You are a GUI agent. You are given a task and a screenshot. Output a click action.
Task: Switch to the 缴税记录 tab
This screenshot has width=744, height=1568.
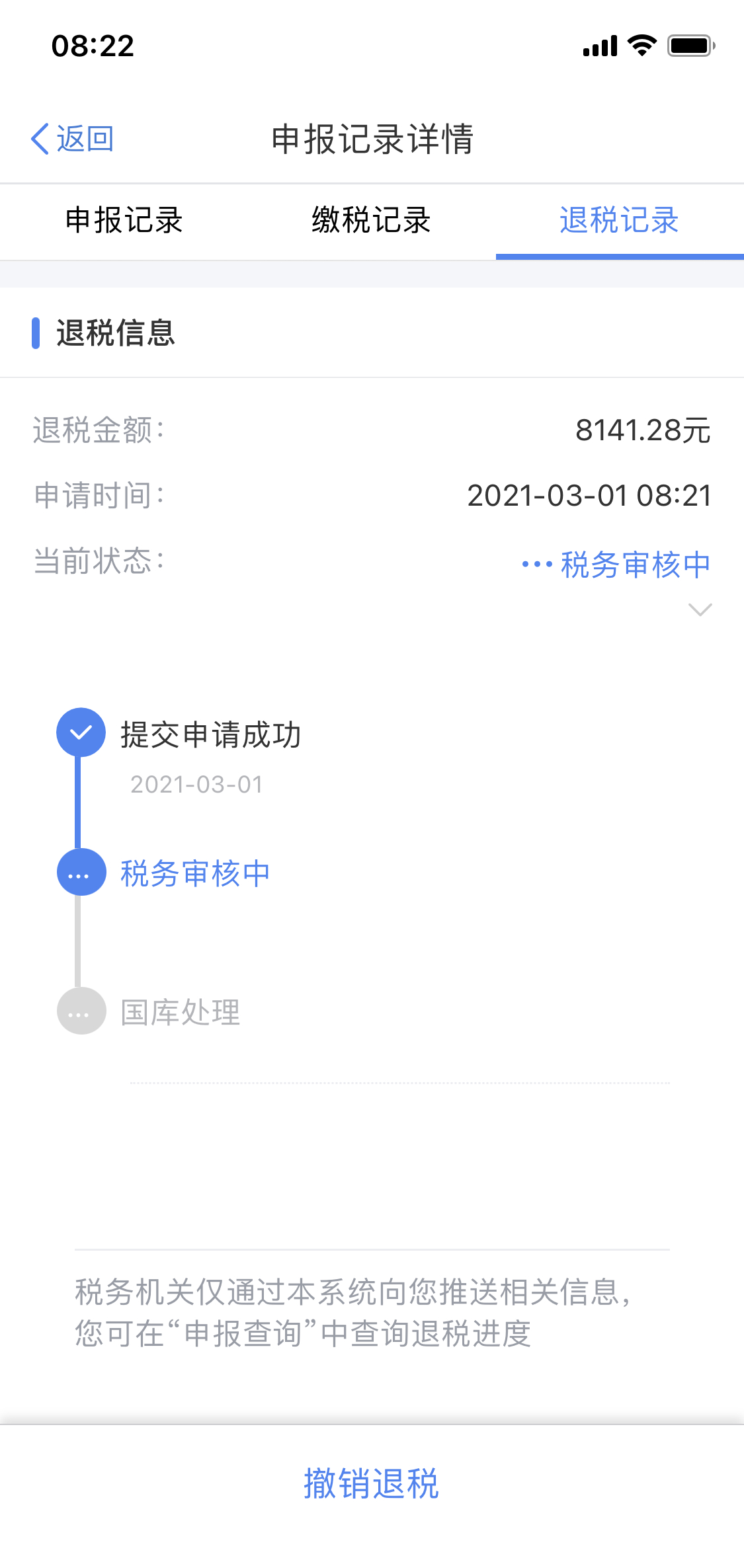tap(371, 220)
